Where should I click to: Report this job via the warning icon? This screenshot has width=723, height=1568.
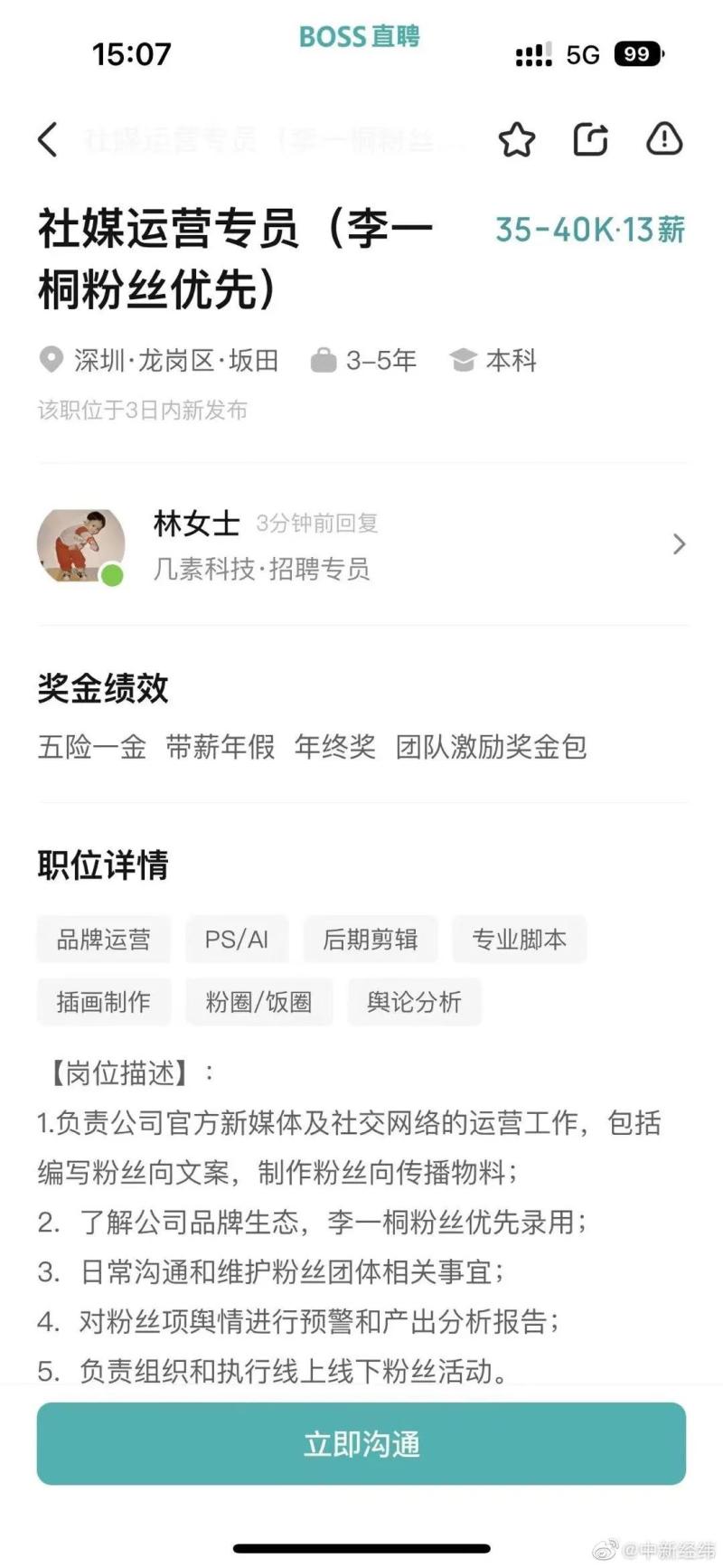(x=664, y=139)
